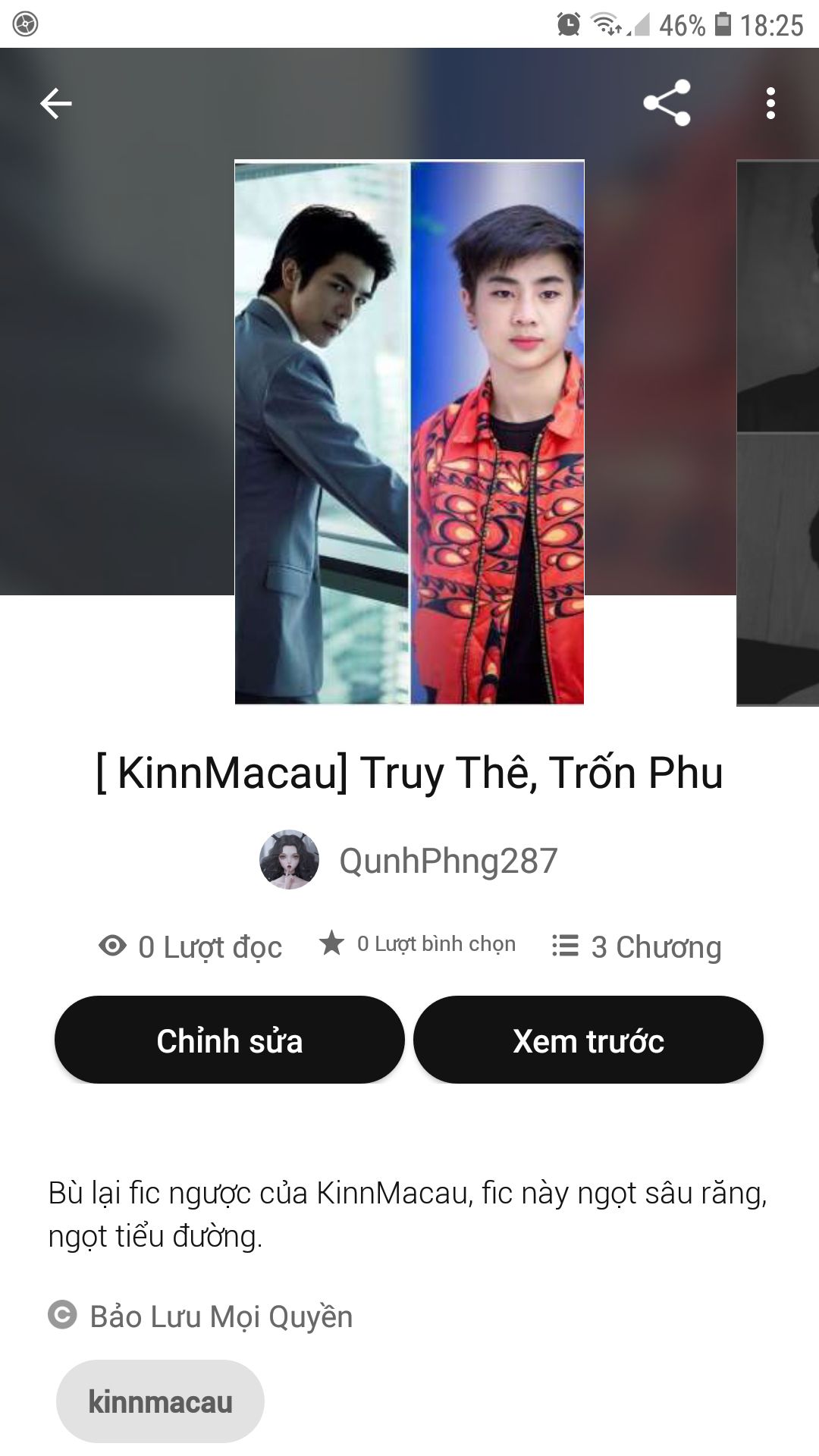Screen dimensions: 819x1456
Task: Go back using the top arrow
Action: [x=56, y=103]
